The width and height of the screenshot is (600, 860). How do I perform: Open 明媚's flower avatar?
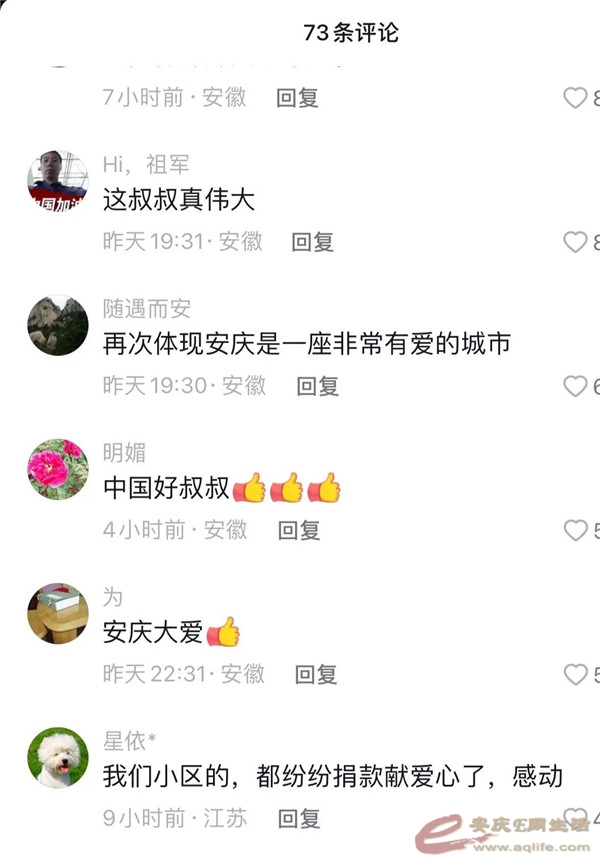click(57, 469)
